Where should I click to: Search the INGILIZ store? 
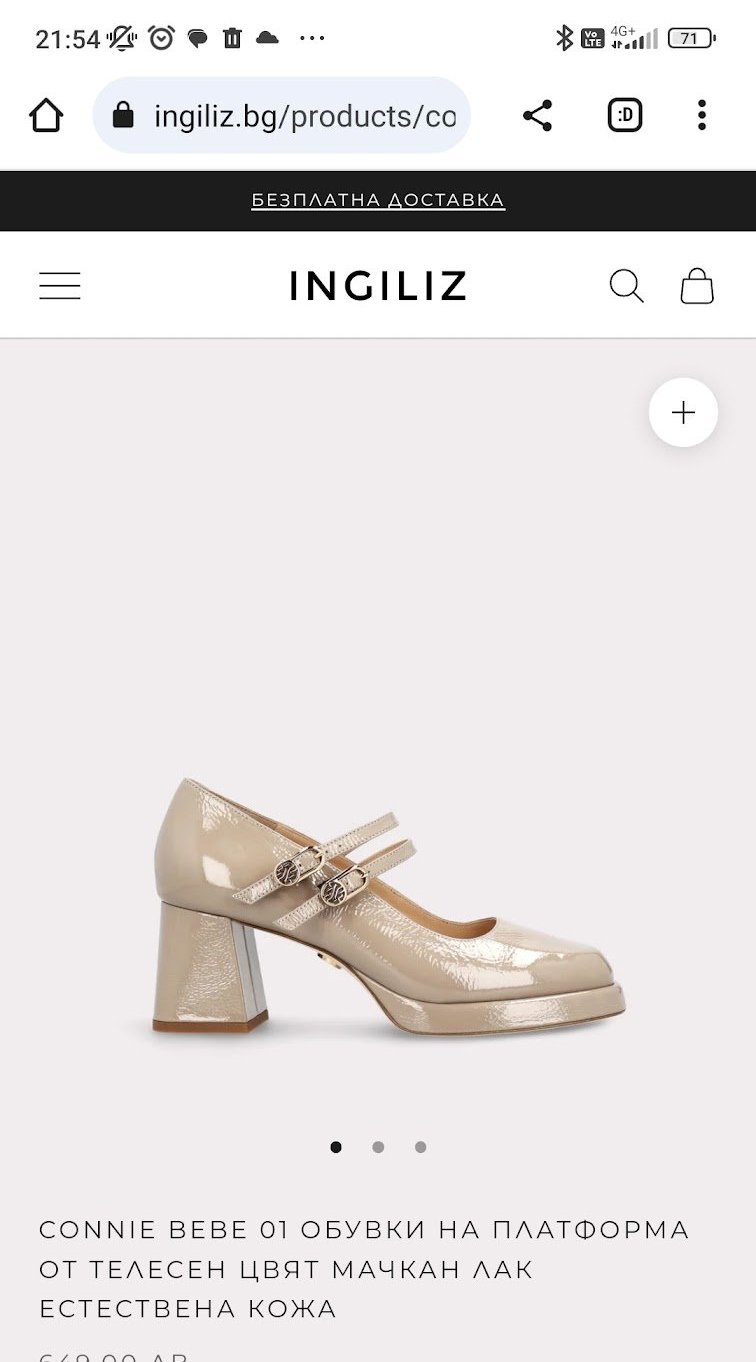click(x=626, y=286)
